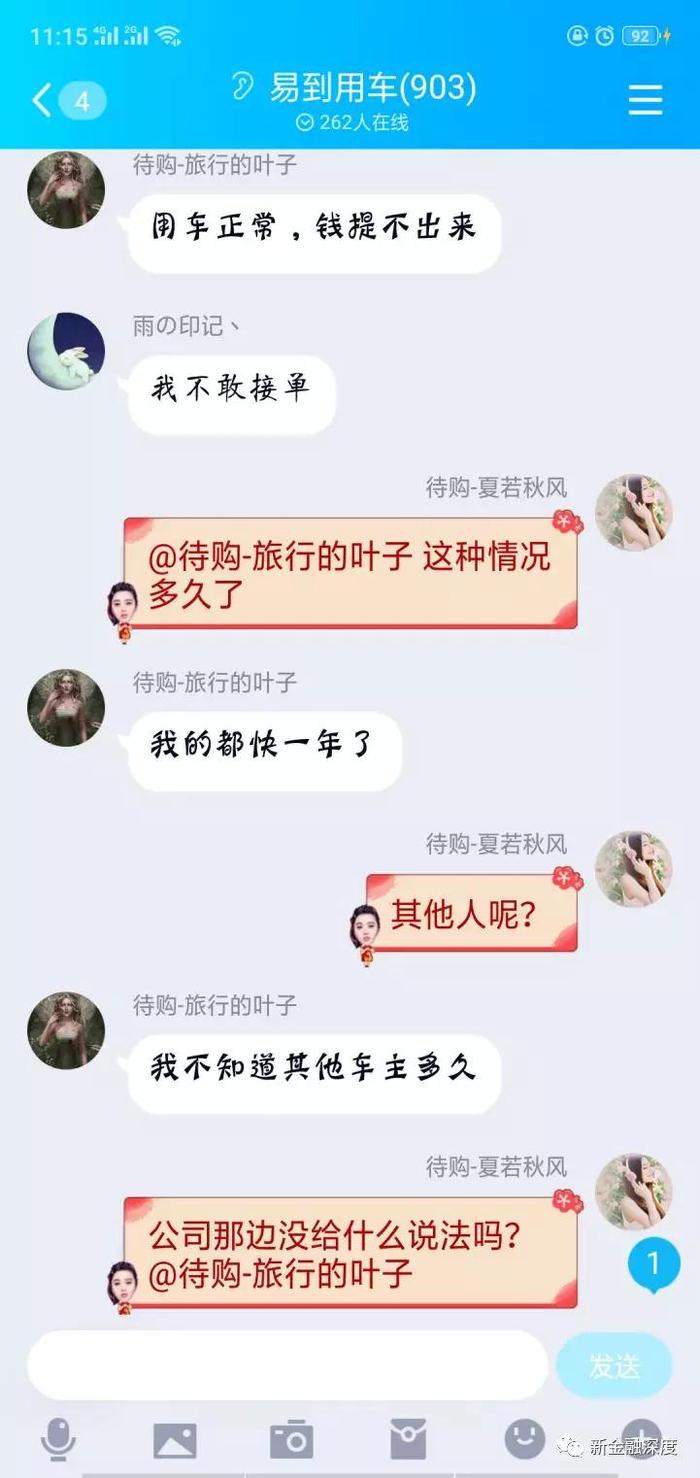
Task: Open the camera to take a photo
Action: (x=292, y=1440)
